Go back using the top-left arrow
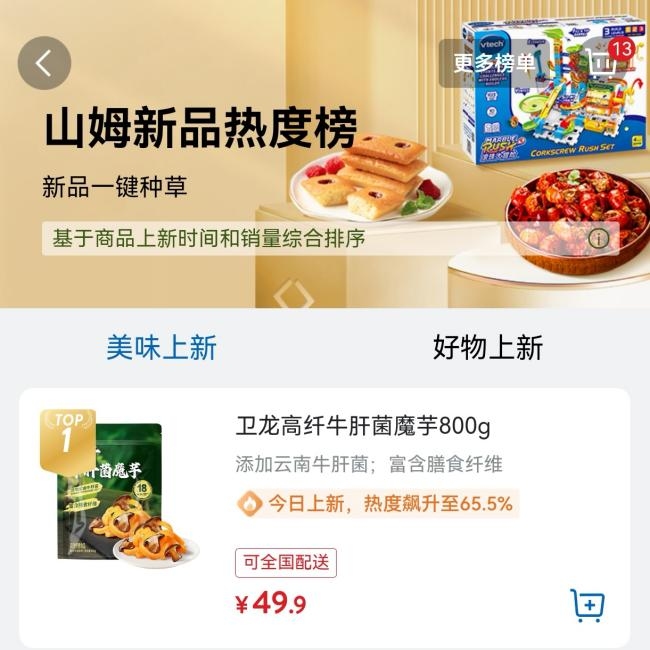The width and height of the screenshot is (650, 650). click(44, 63)
